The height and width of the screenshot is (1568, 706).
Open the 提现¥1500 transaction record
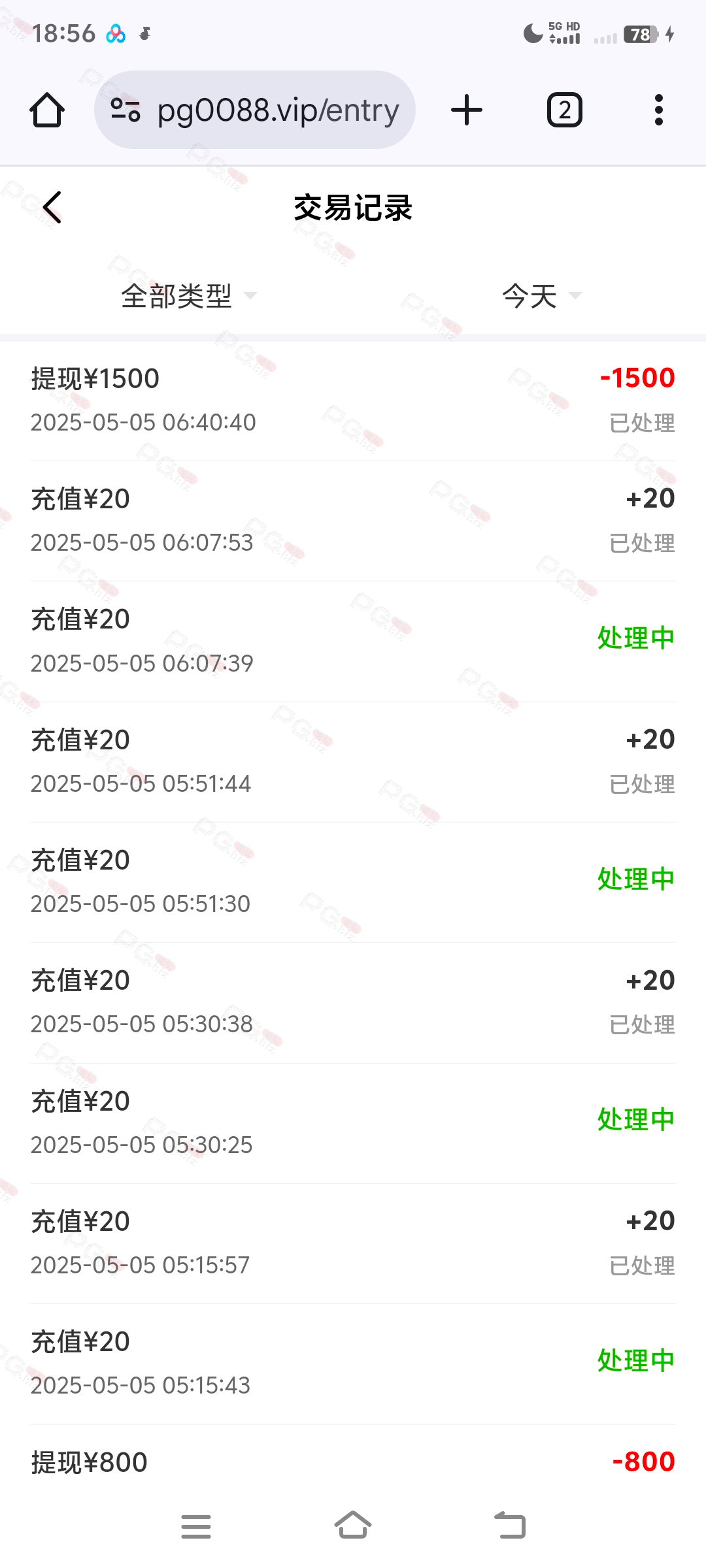click(x=353, y=400)
